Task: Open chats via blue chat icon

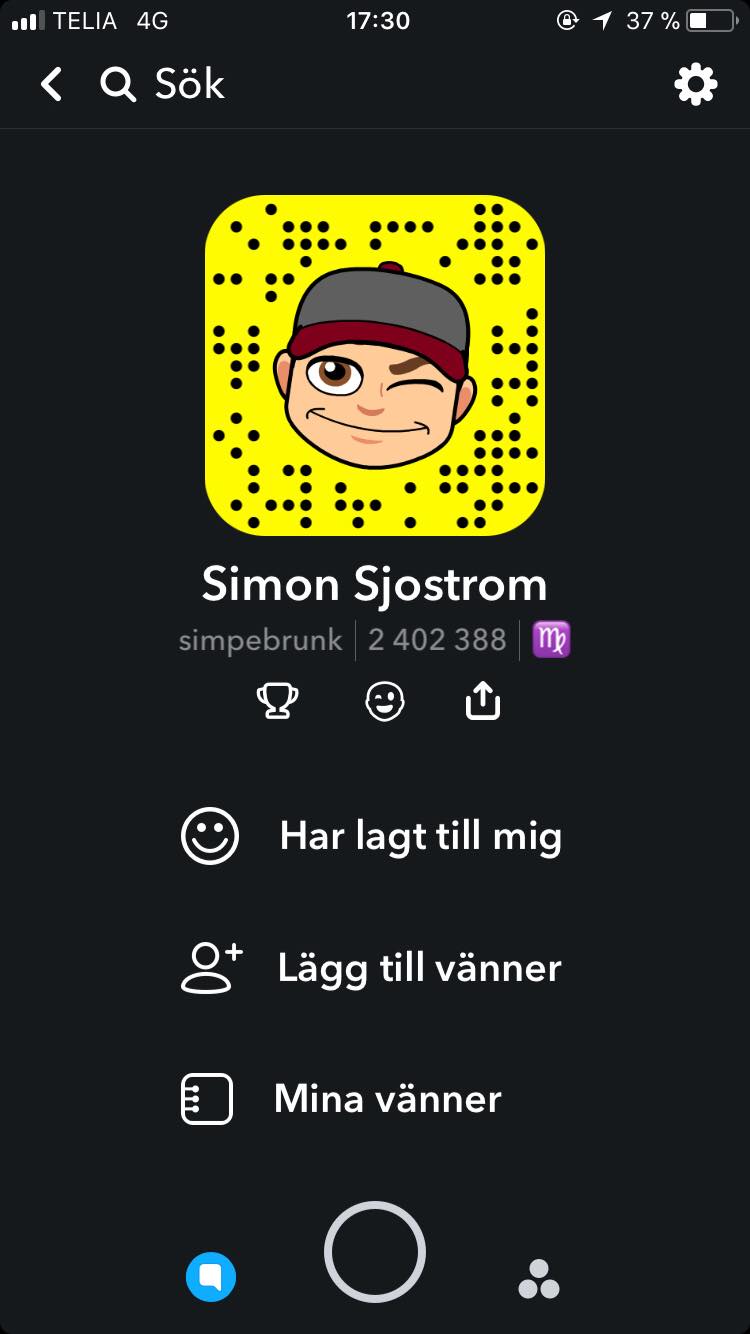Action: click(x=211, y=1277)
